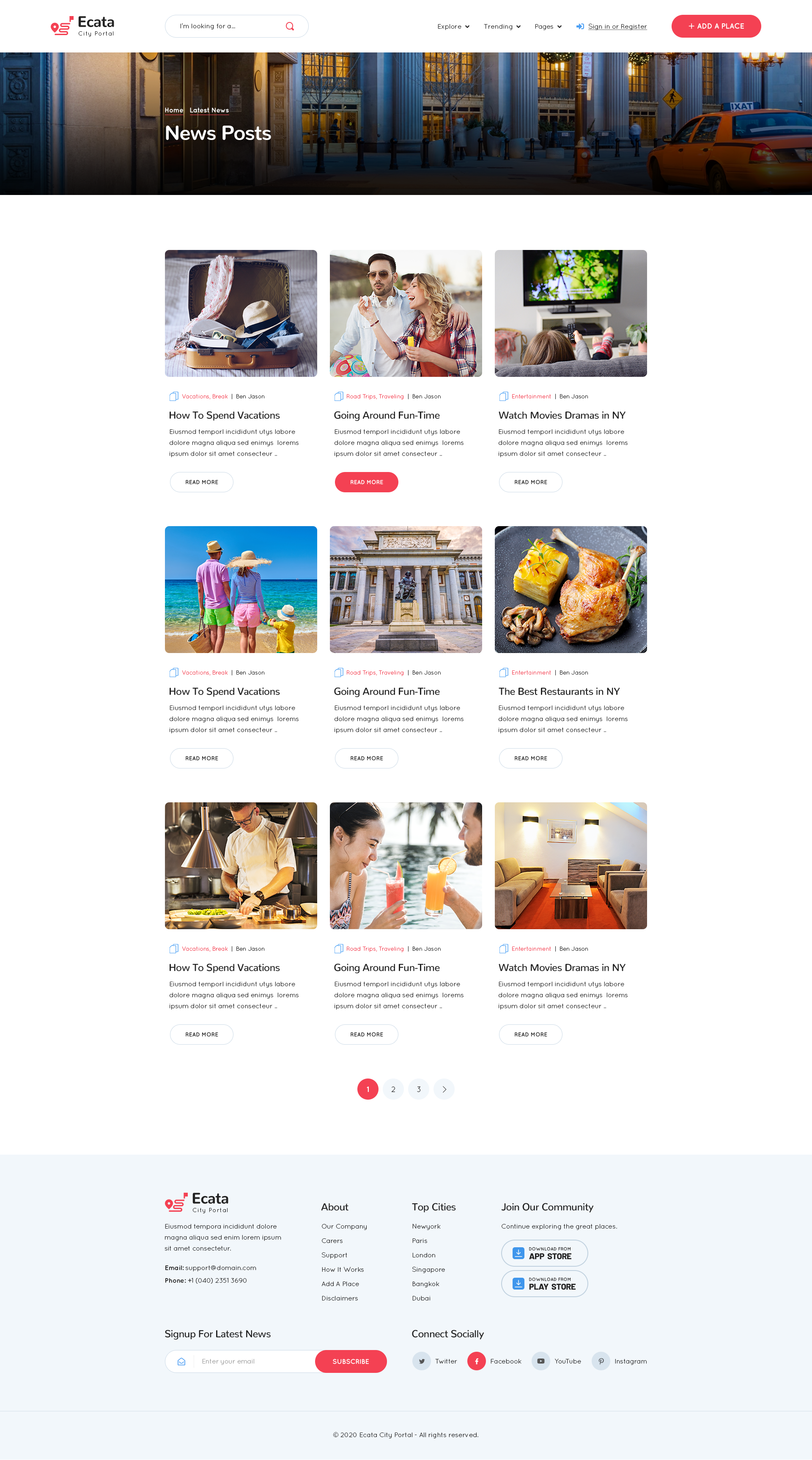Subscribe to the latest news
This screenshot has height=1460, width=812.
pos(351,1361)
